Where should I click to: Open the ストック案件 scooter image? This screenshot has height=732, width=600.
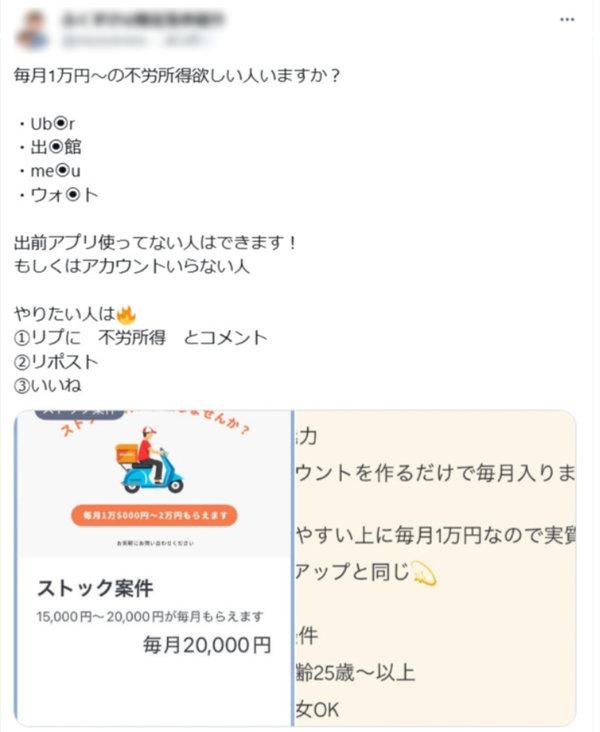coord(153,565)
